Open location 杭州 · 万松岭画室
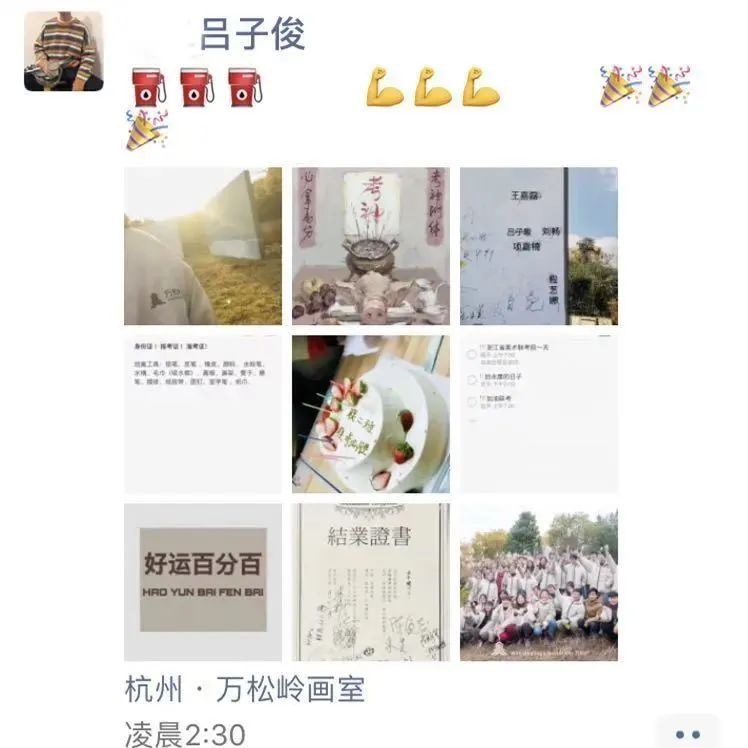The height and width of the screenshot is (748, 748). click(245, 690)
